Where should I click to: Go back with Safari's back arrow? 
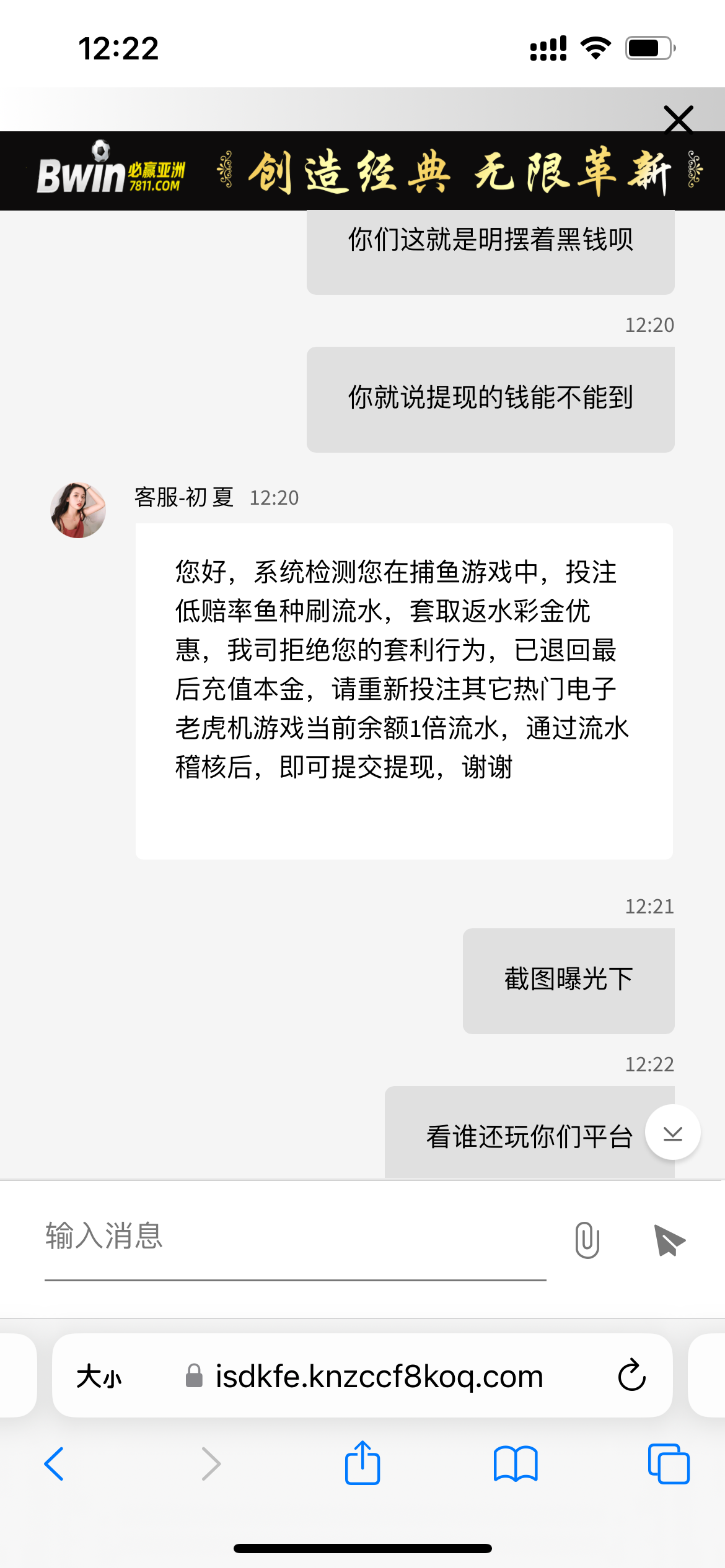pyautogui.click(x=55, y=1464)
